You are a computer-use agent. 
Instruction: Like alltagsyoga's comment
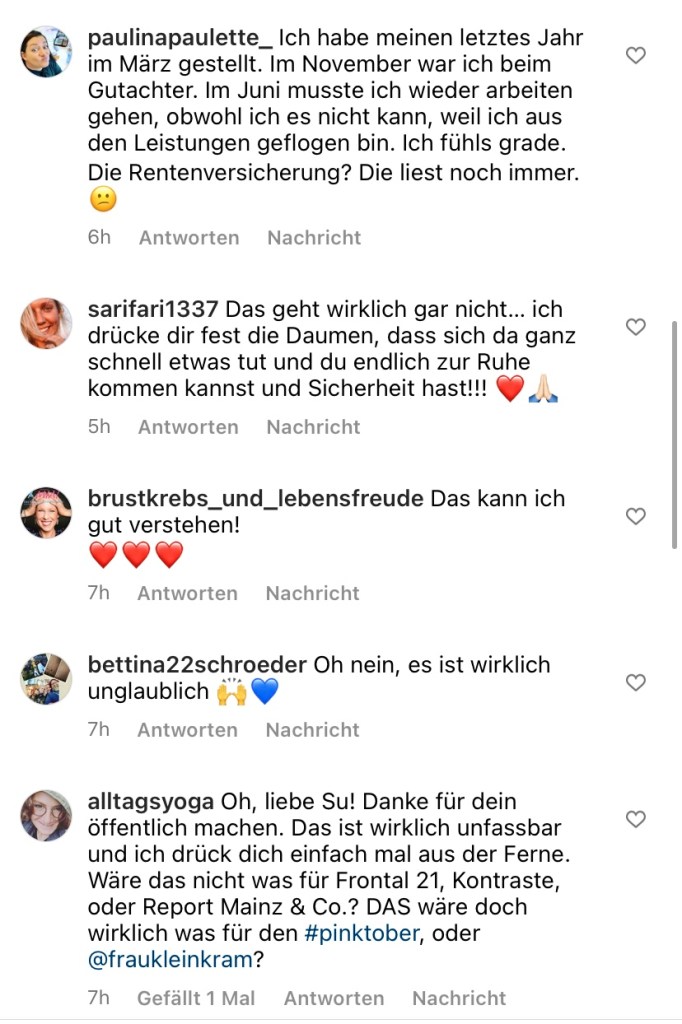(636, 819)
